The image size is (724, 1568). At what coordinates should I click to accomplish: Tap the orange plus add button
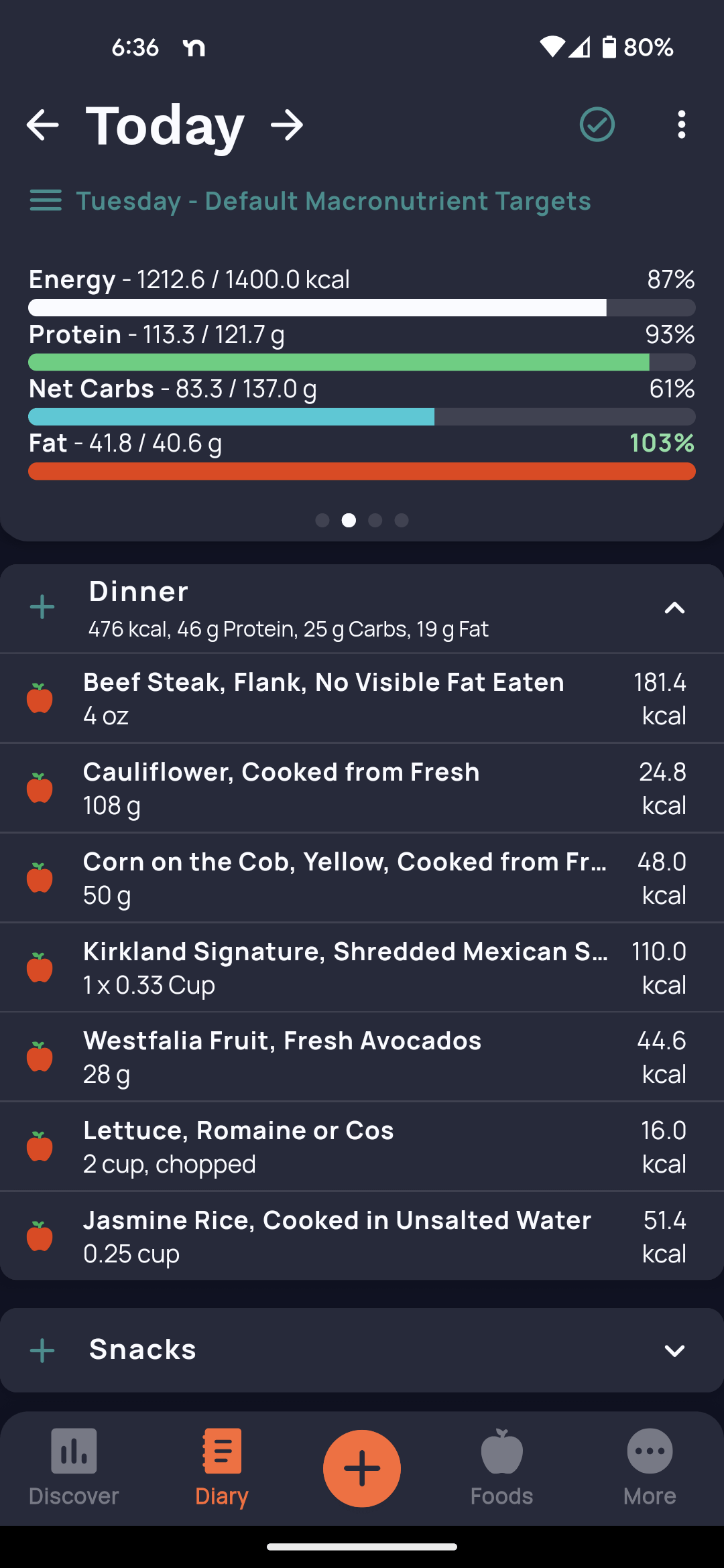click(x=362, y=1468)
